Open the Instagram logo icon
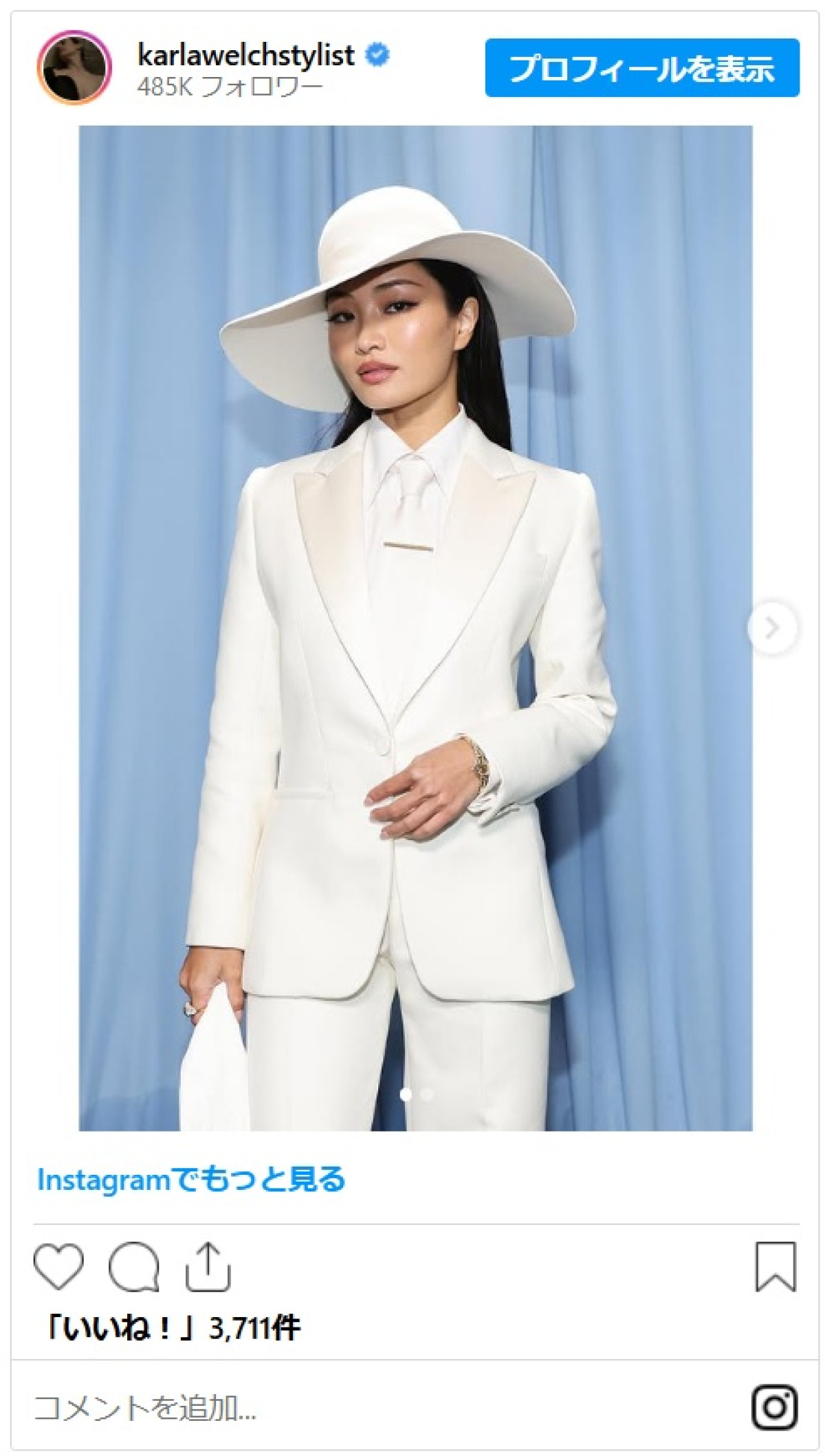 (775, 1407)
